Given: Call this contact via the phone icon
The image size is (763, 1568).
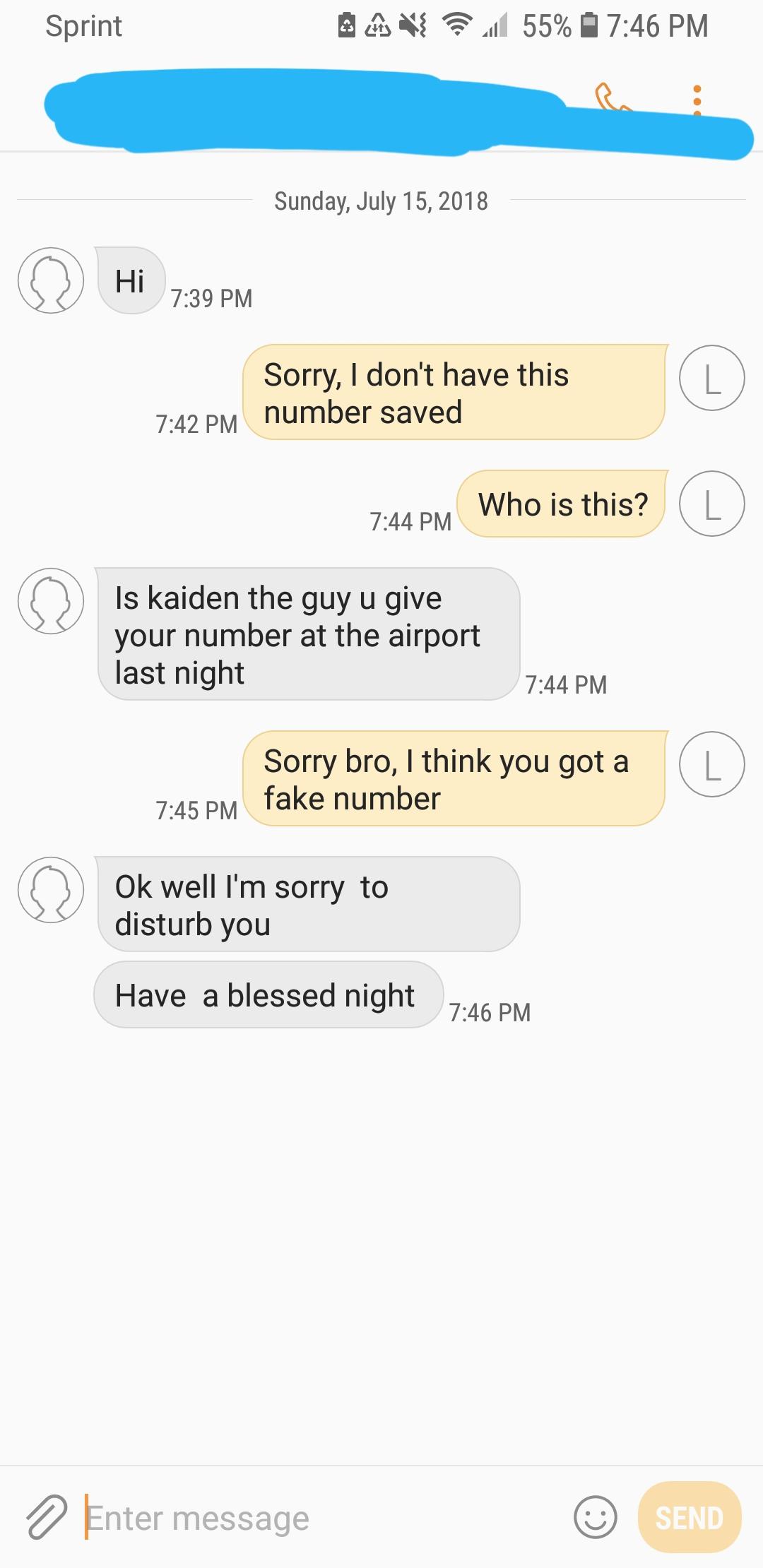Looking at the screenshot, I should tap(609, 97).
